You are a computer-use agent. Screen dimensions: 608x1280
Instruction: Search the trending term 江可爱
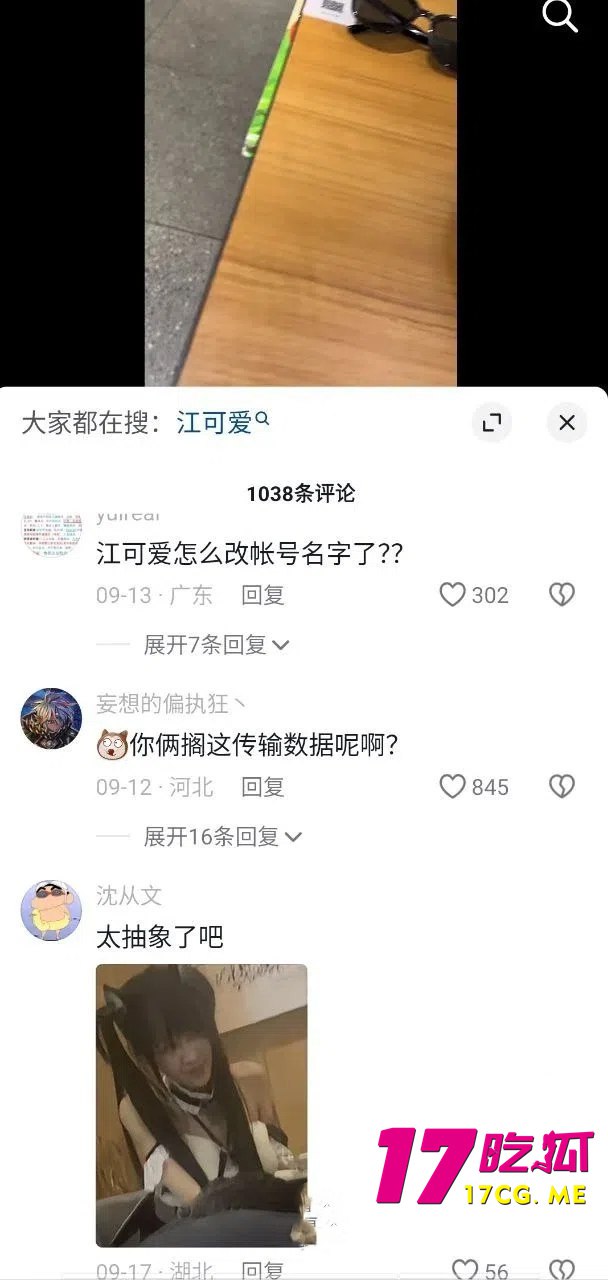coord(215,423)
